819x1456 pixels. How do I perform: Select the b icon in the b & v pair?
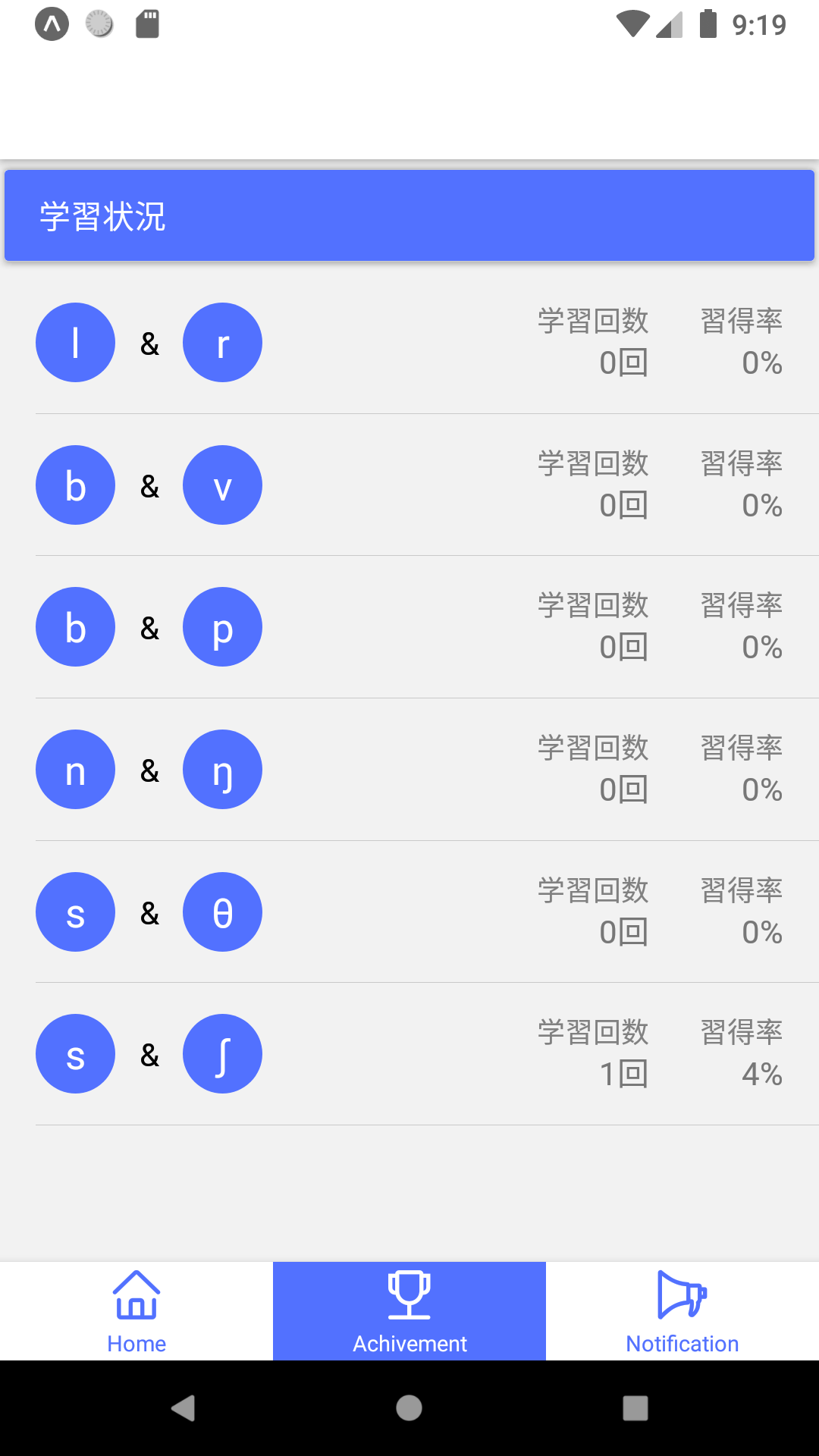75,485
